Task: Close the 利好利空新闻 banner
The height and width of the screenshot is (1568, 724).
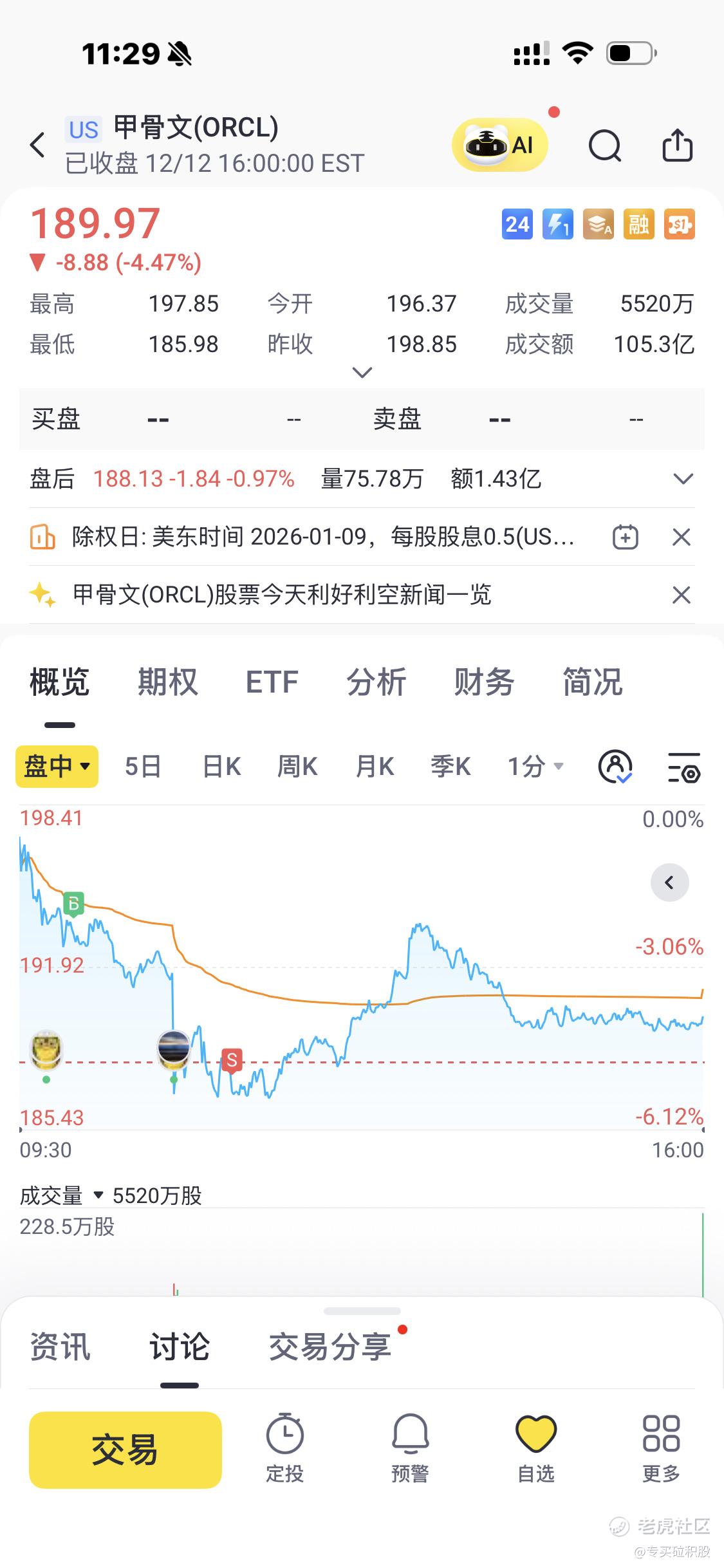Action: (681, 595)
